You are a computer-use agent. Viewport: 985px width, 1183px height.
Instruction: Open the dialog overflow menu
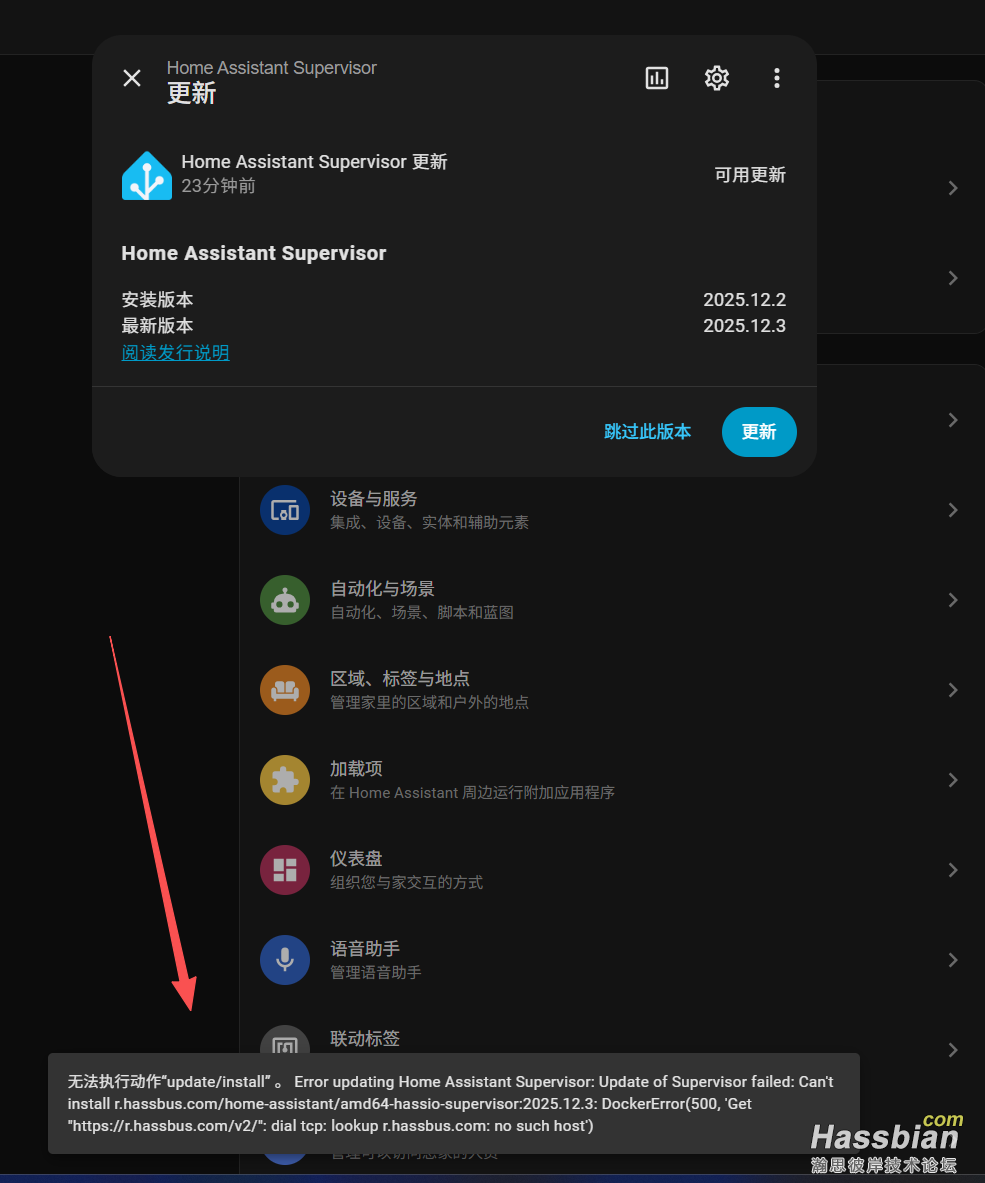click(777, 78)
